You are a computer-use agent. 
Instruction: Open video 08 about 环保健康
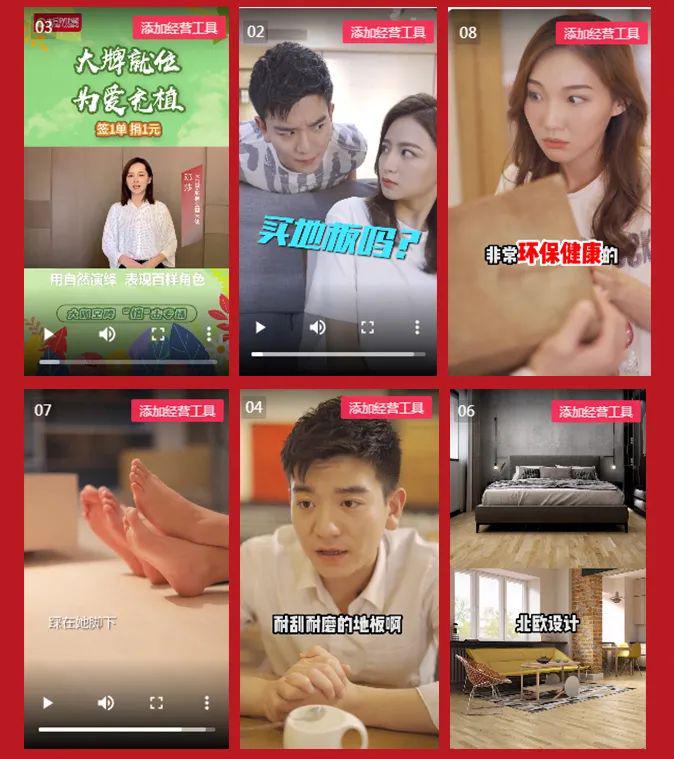(x=549, y=200)
